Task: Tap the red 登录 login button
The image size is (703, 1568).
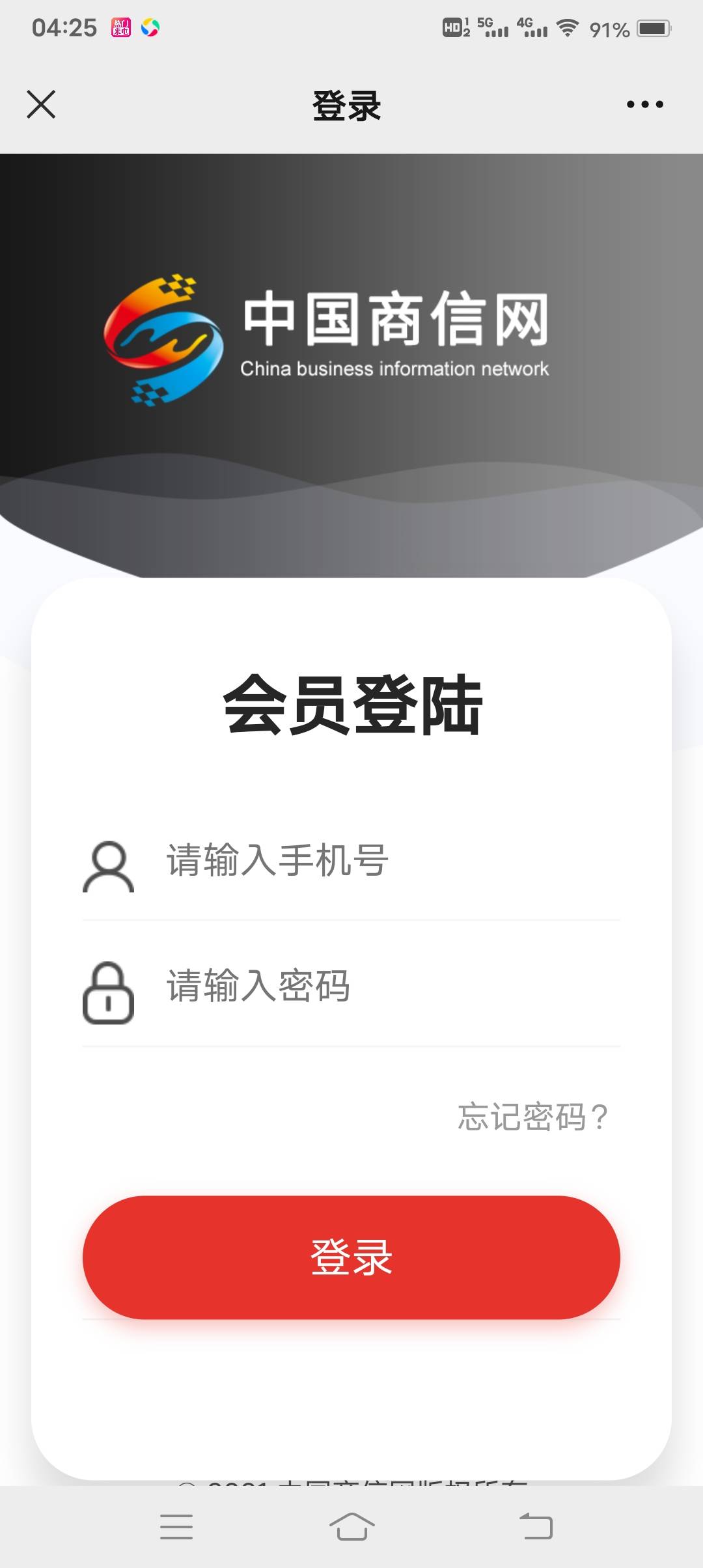Action: [351, 1257]
